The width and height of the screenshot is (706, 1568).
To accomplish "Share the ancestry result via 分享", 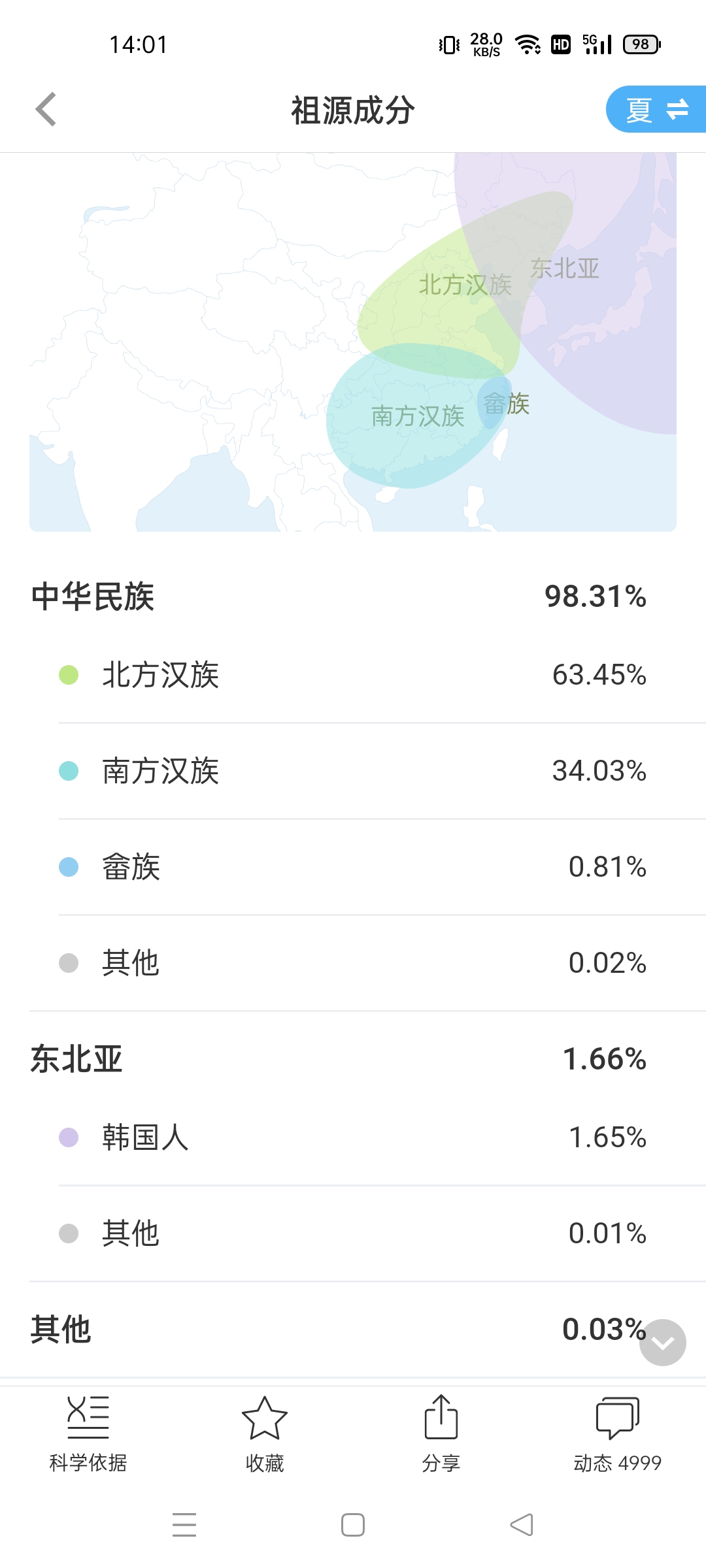I will tap(441, 1433).
